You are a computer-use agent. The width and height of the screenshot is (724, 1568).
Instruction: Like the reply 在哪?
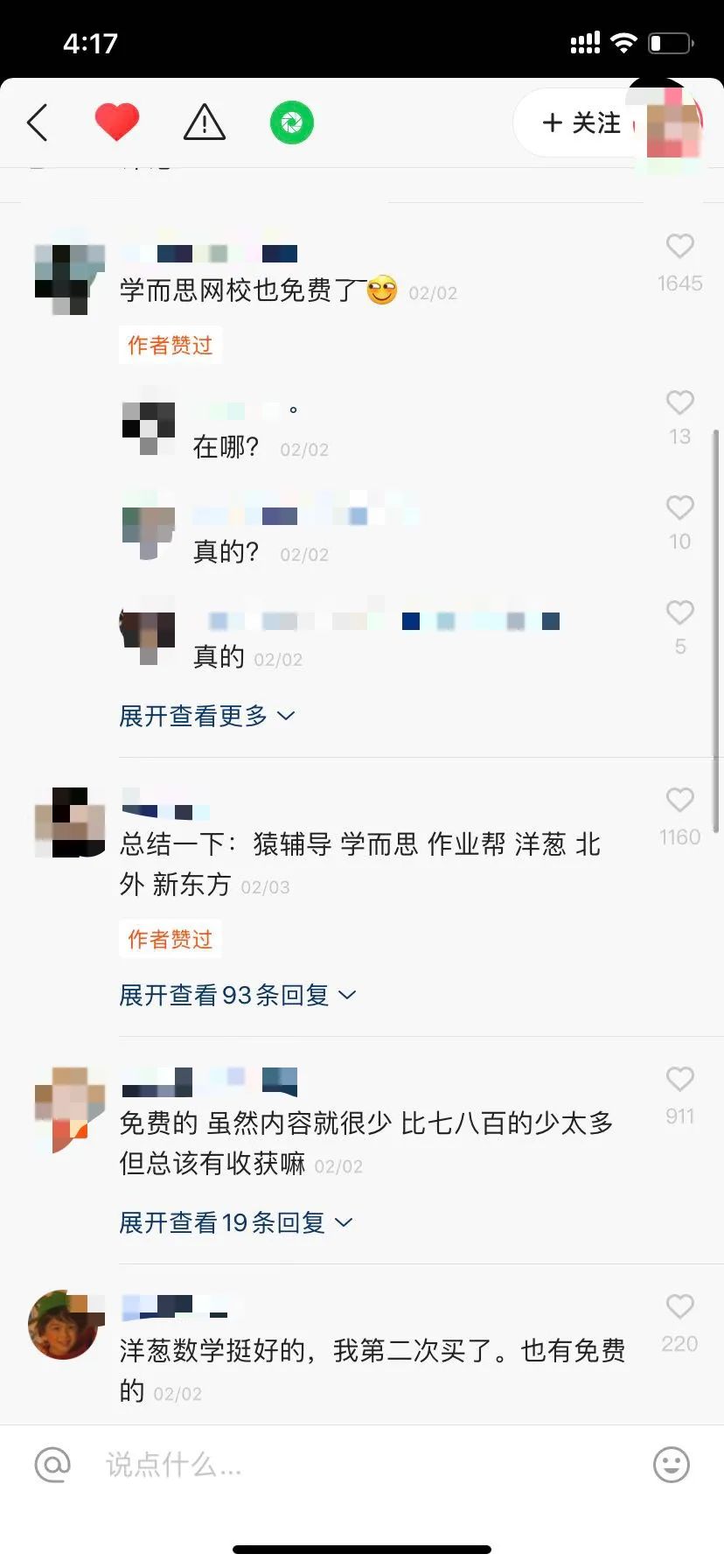click(x=679, y=403)
